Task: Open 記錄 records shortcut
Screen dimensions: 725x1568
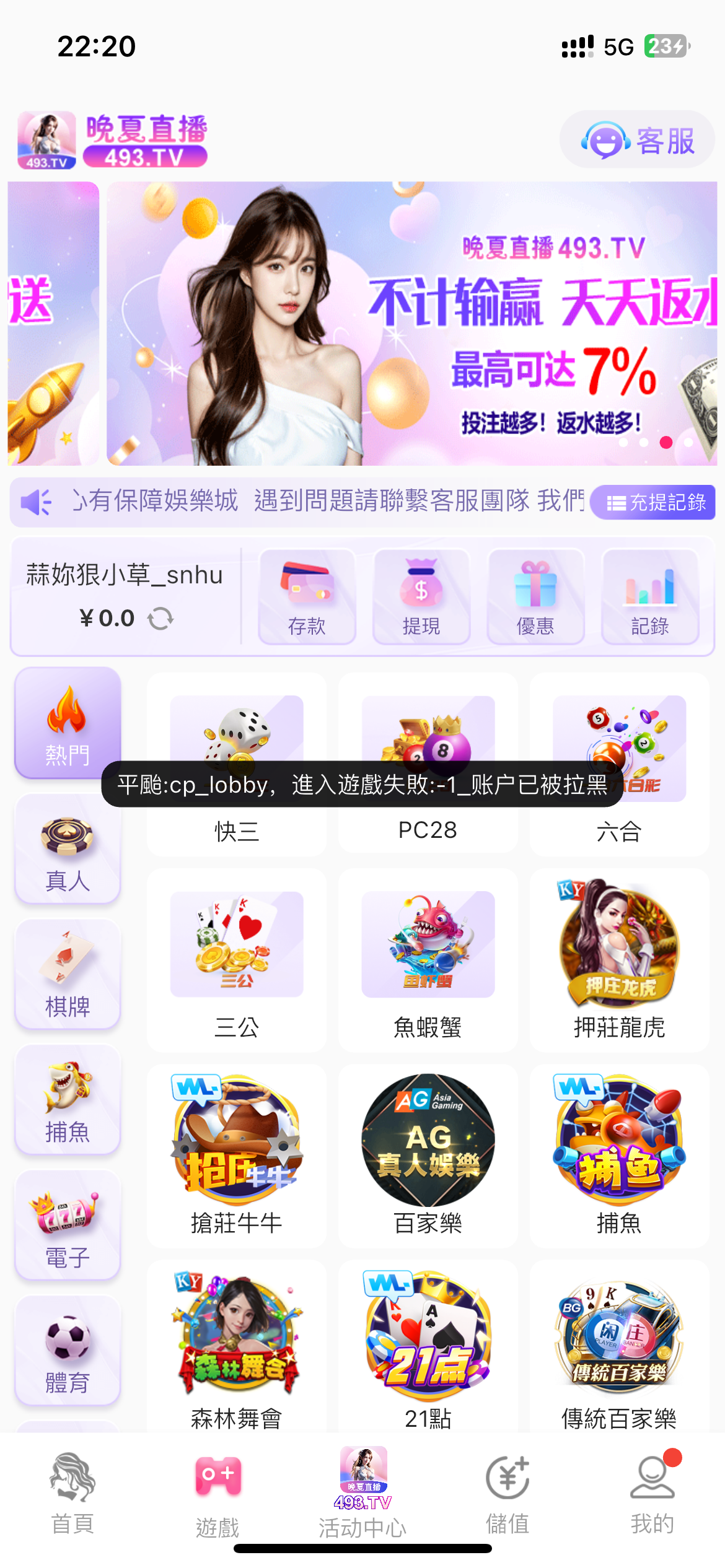Action: [x=649, y=596]
